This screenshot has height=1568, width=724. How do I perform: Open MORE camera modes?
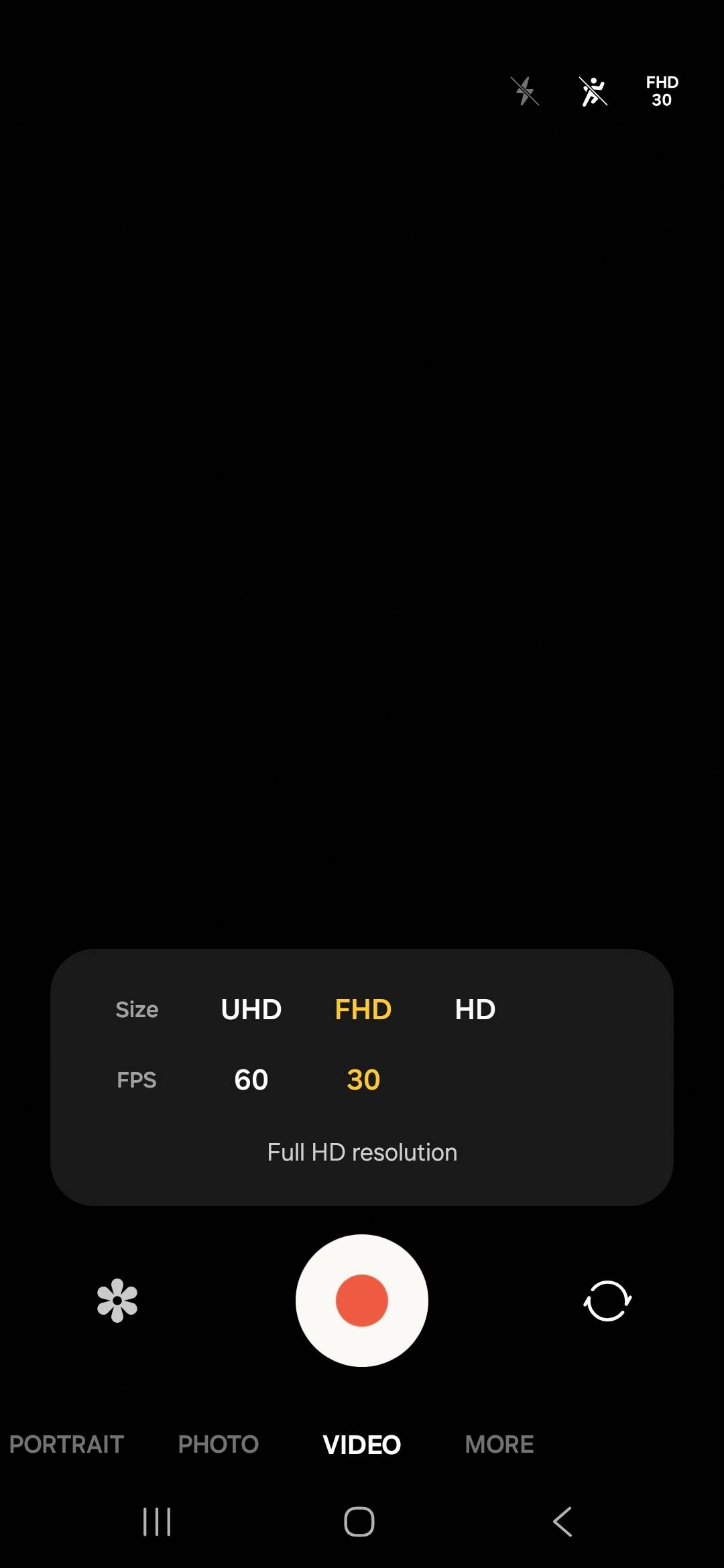(x=499, y=1444)
